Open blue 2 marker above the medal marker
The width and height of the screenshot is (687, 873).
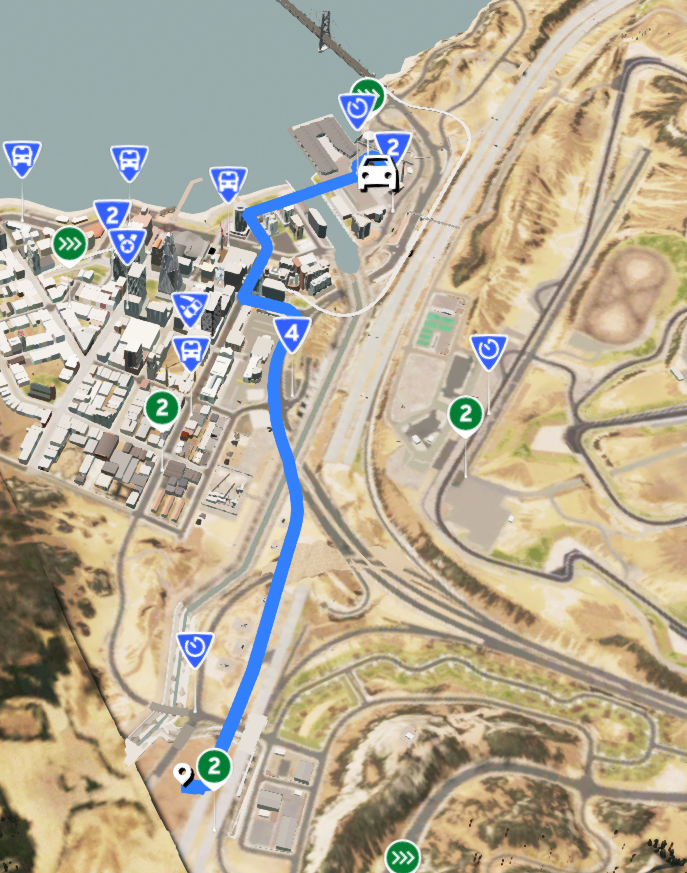(112, 214)
